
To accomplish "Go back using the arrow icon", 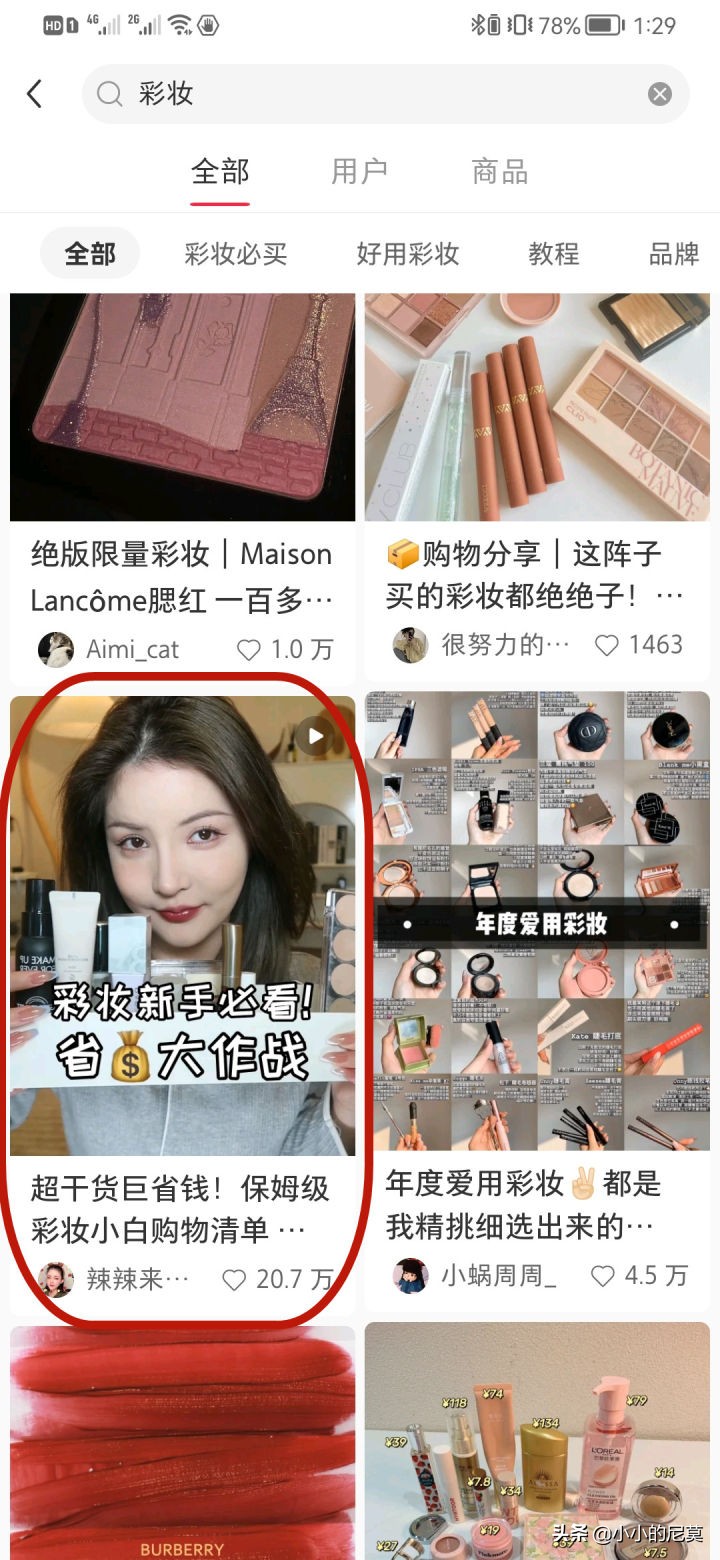I will (x=35, y=94).
